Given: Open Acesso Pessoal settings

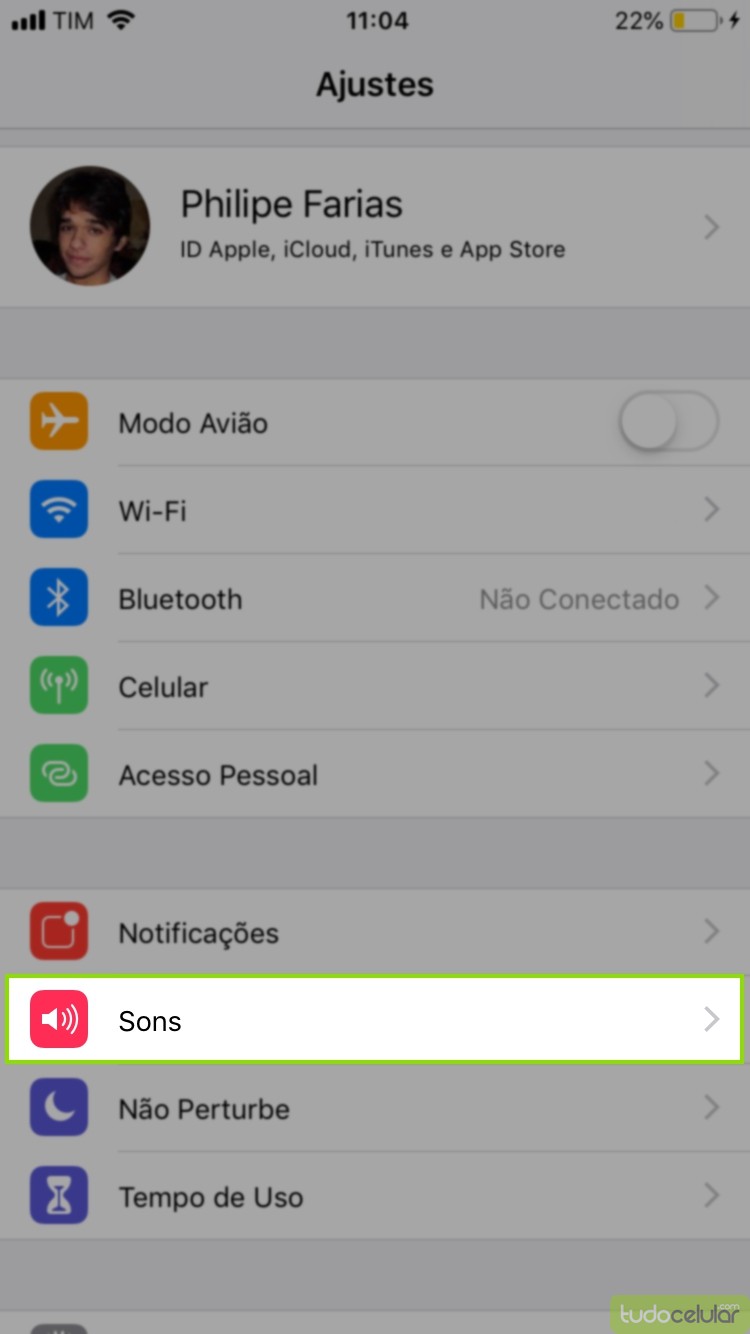Looking at the screenshot, I should pyautogui.click(x=375, y=775).
